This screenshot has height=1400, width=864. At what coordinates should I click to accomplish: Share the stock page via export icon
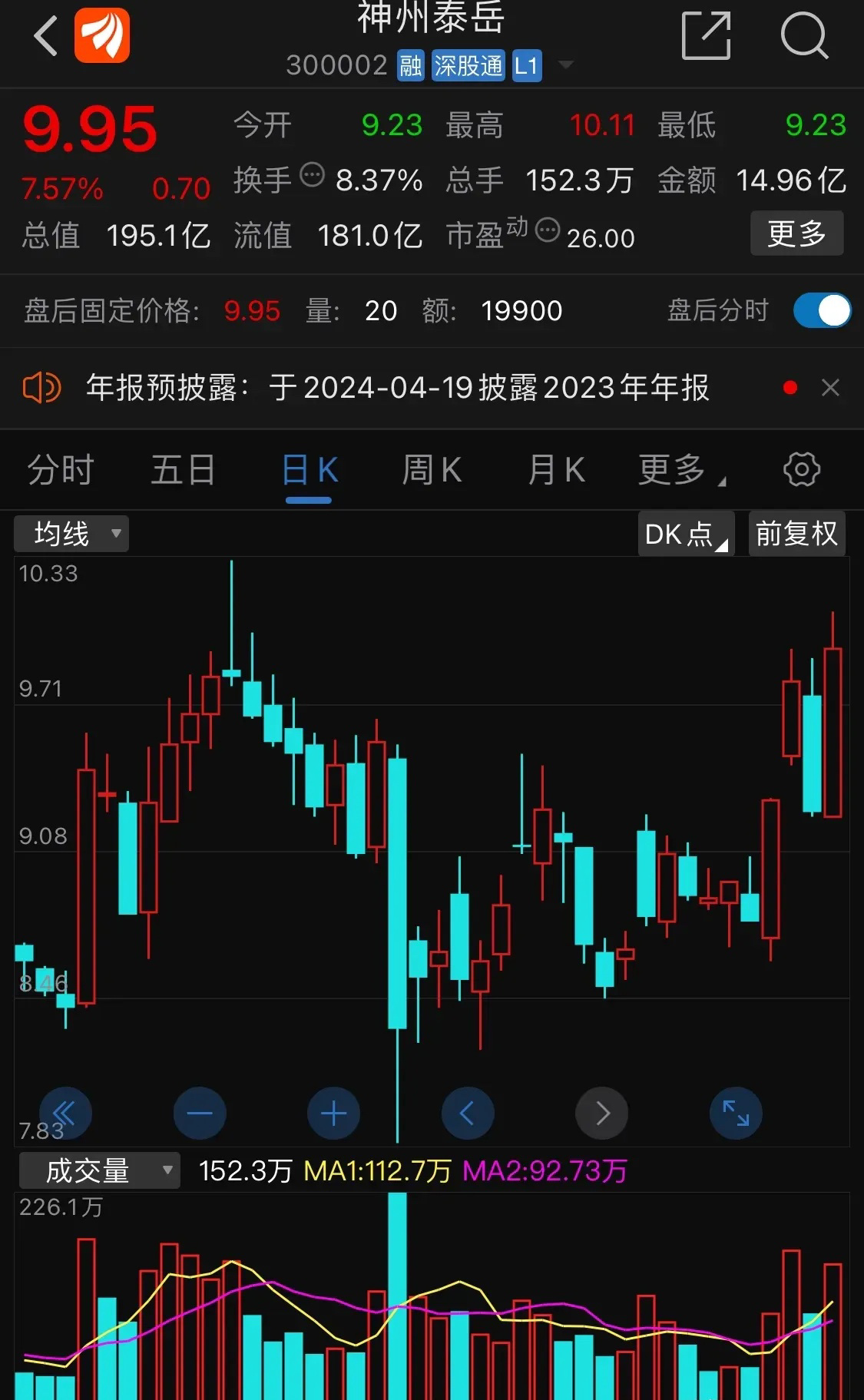coord(706,35)
